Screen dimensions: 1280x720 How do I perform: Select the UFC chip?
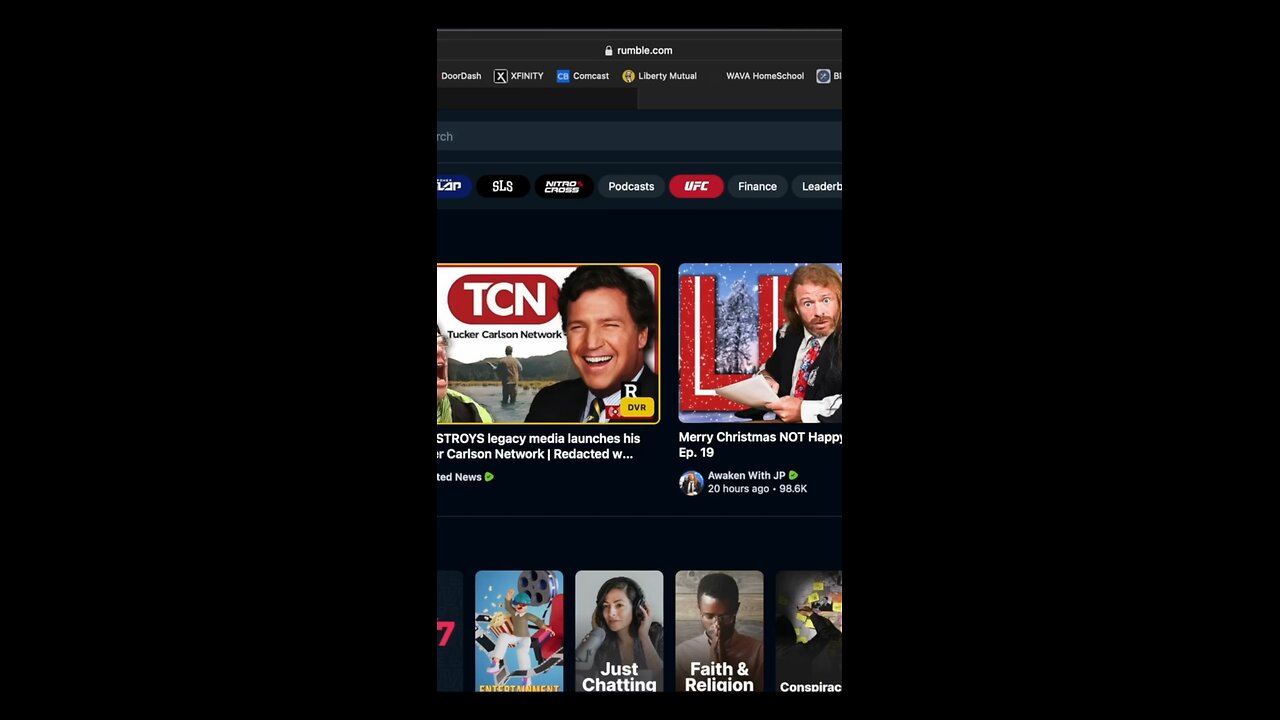click(696, 186)
